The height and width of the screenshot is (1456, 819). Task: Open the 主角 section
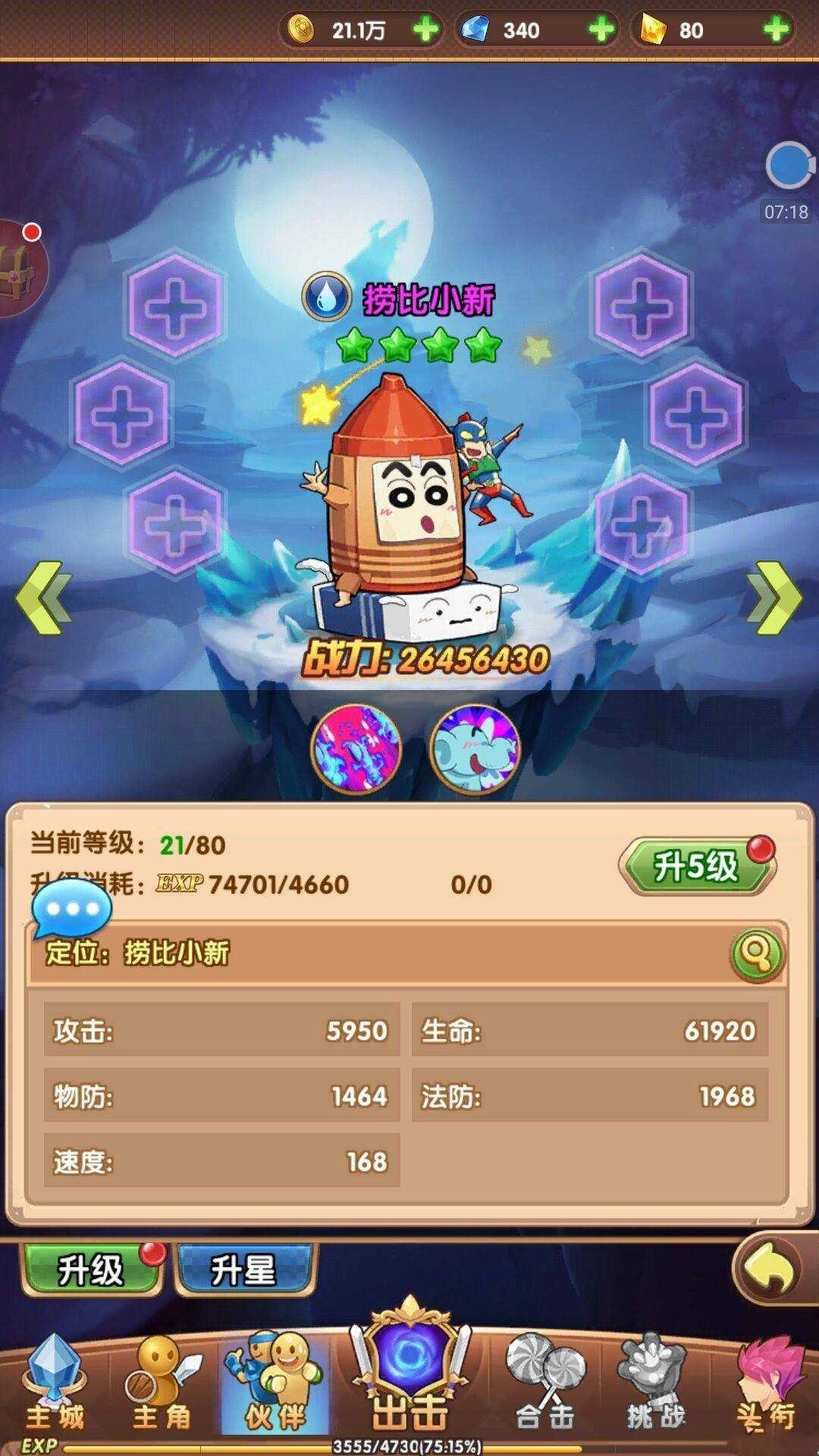point(162,1384)
